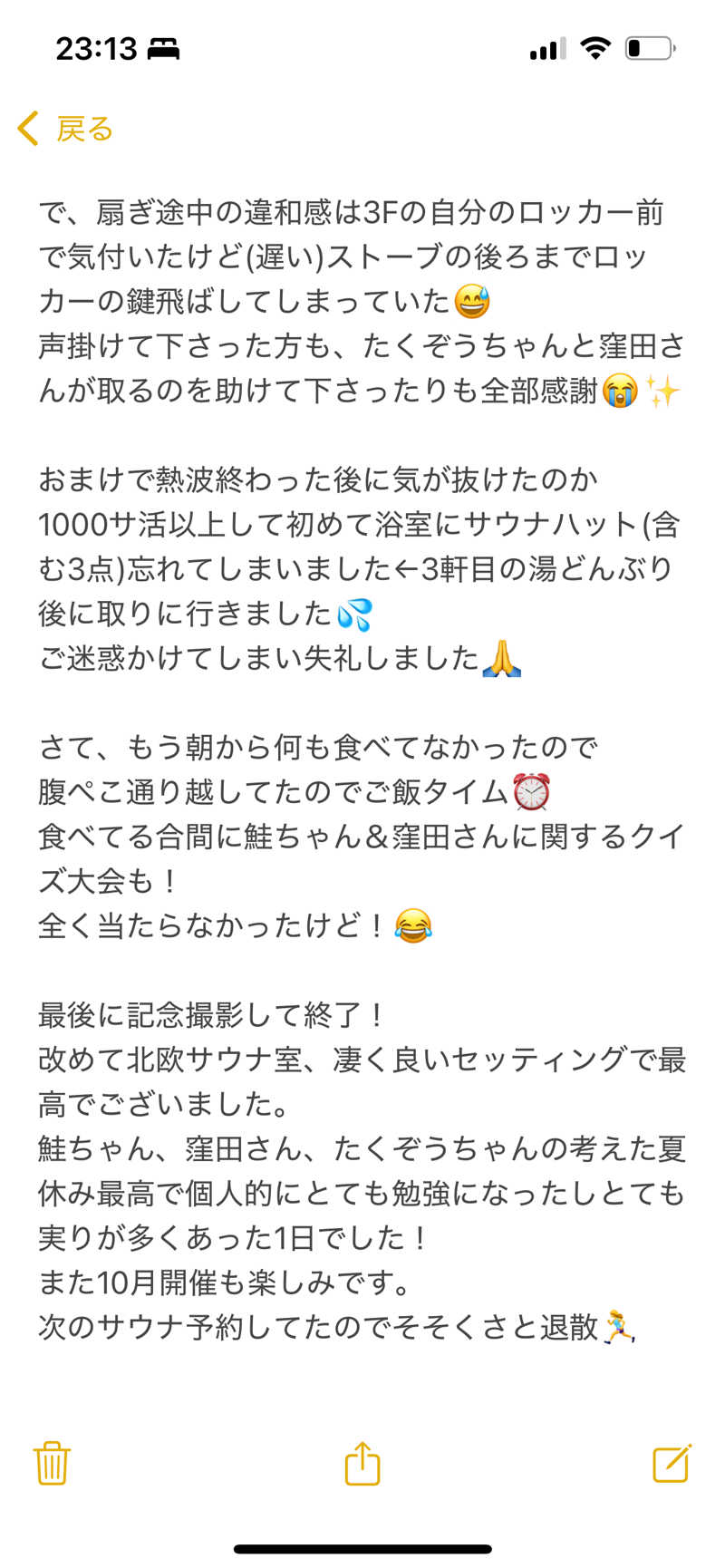Place the cursor in the note text
This screenshot has width=725, height=1568.
click(x=362, y=816)
